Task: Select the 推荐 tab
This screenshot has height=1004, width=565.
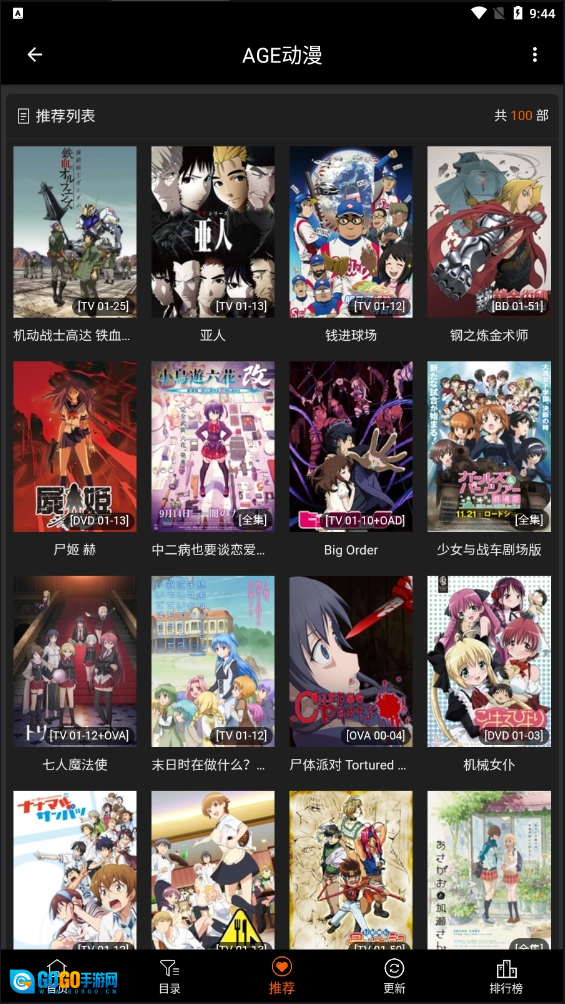Action: tap(282, 976)
